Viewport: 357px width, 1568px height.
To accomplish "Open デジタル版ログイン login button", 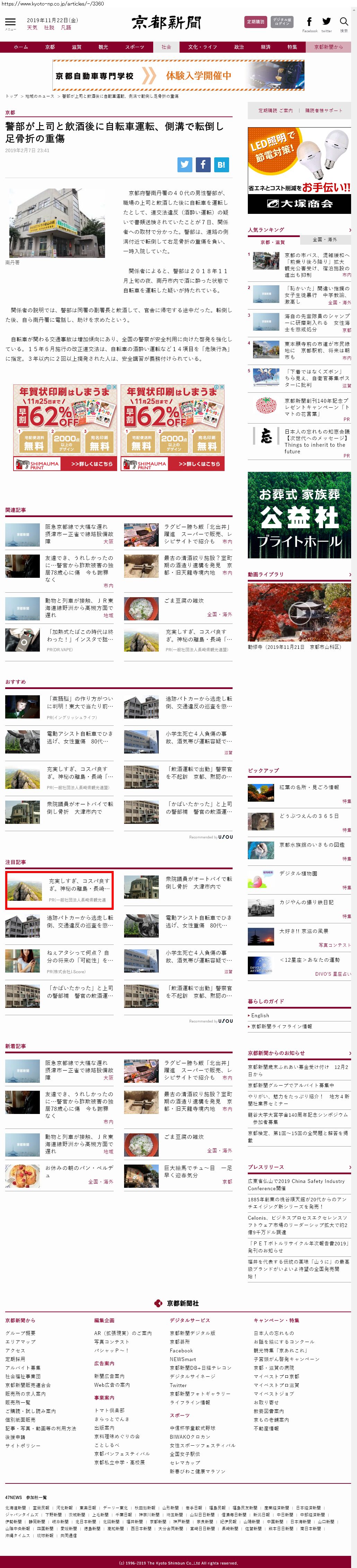I will click(281, 22).
